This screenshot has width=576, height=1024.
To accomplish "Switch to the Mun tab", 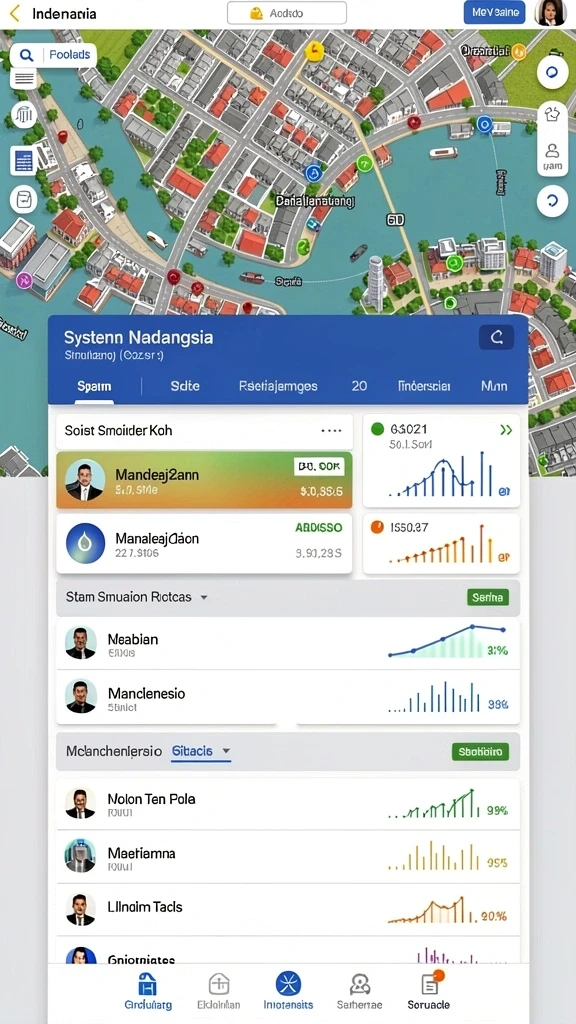I will pyautogui.click(x=494, y=385).
